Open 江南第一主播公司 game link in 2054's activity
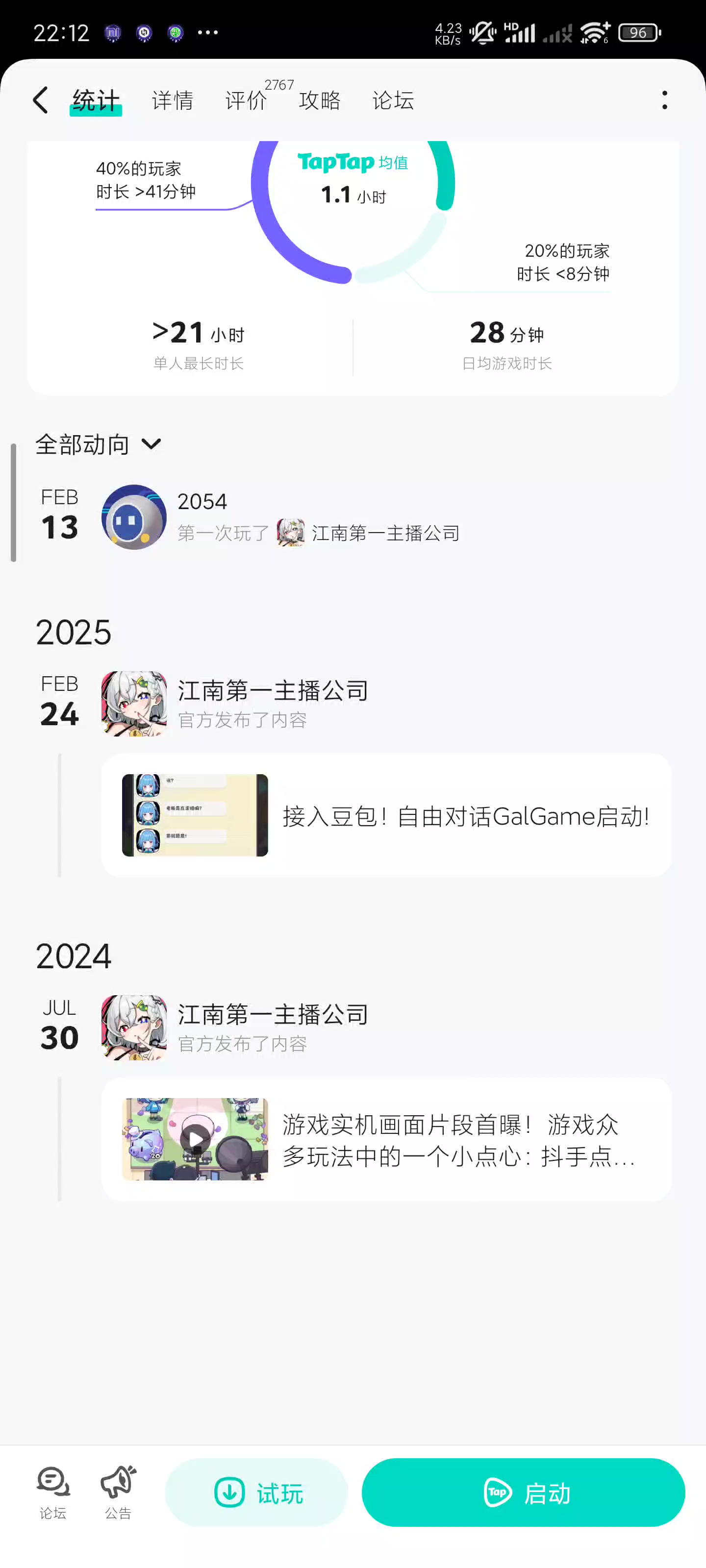Screen dimensions: 706x1568 pyautogui.click(x=385, y=533)
